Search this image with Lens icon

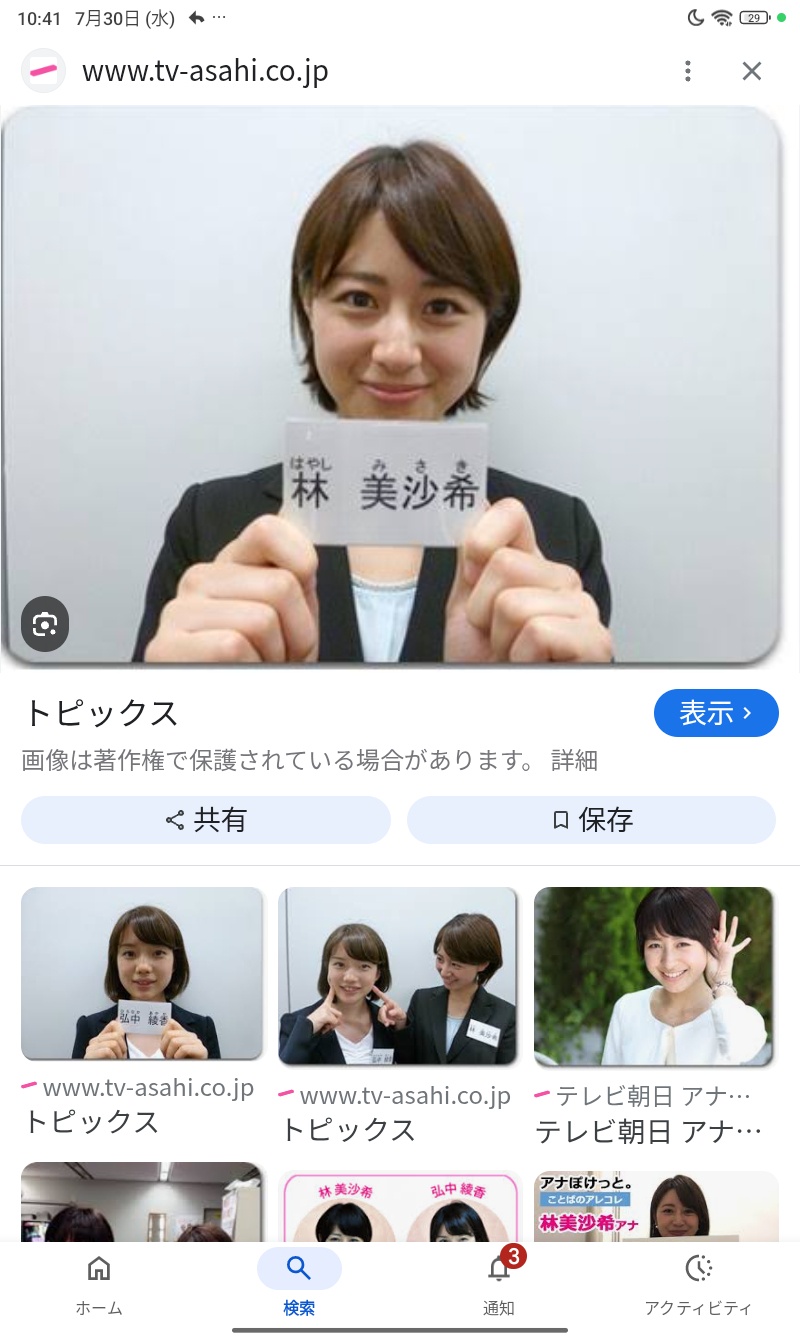pos(45,625)
